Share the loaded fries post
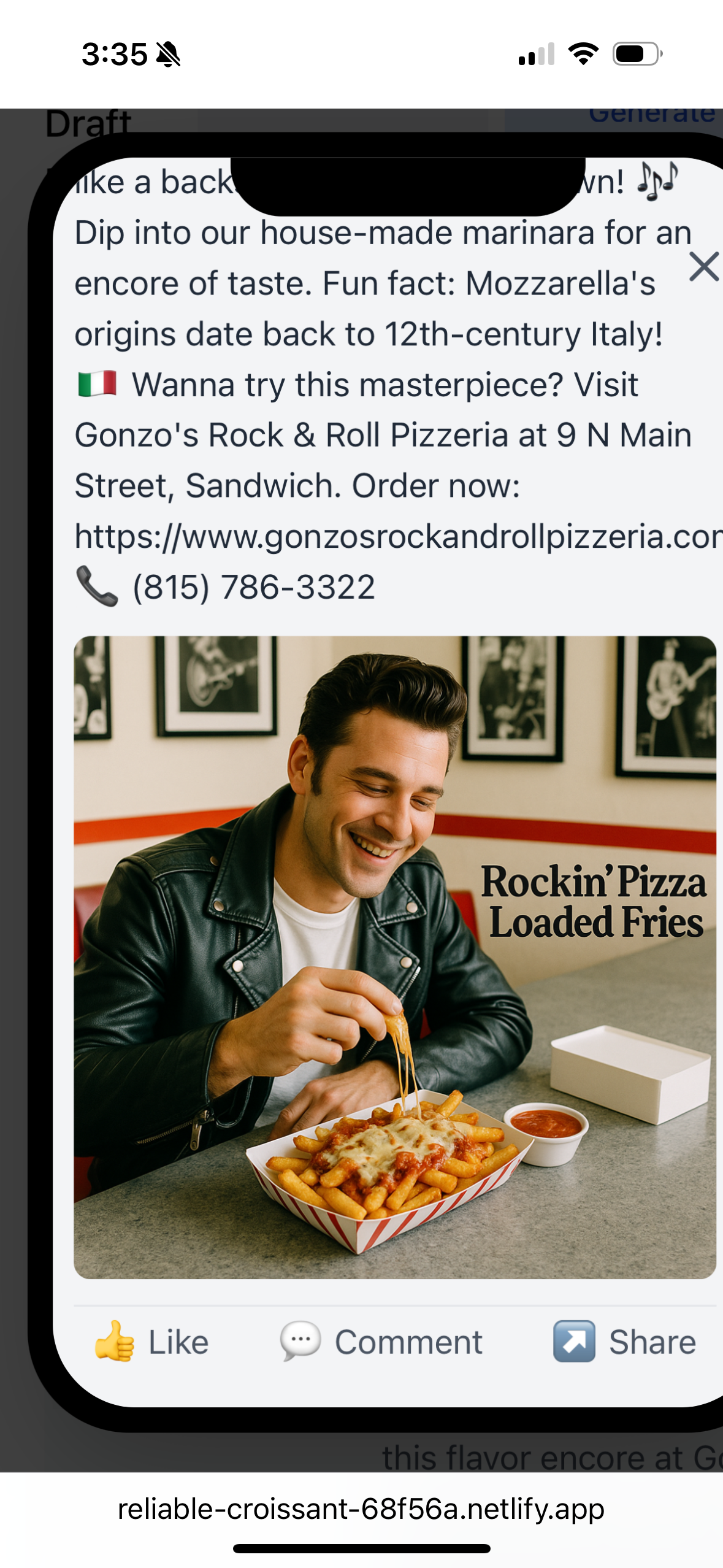 [x=625, y=1342]
